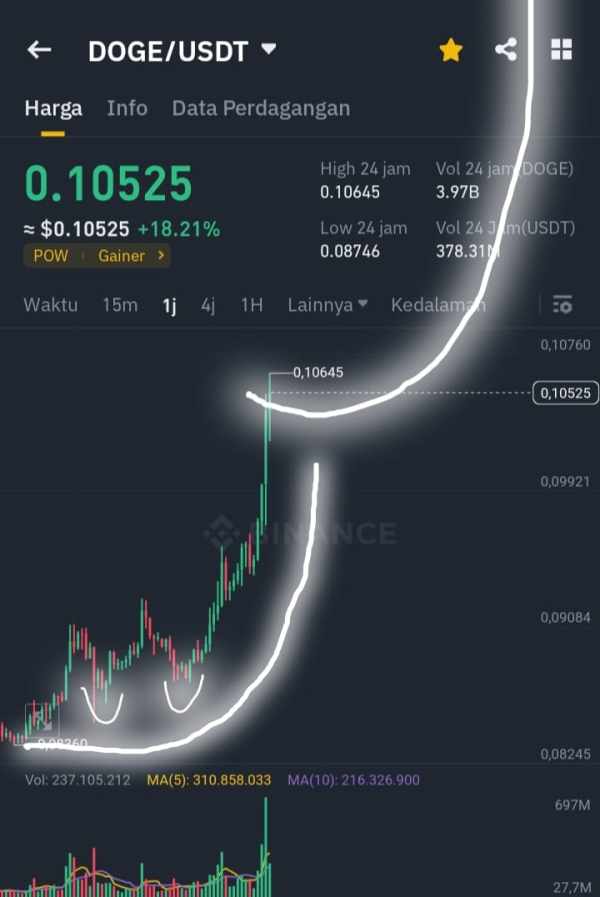Switch to the Kedalaman depth view

[x=438, y=305]
